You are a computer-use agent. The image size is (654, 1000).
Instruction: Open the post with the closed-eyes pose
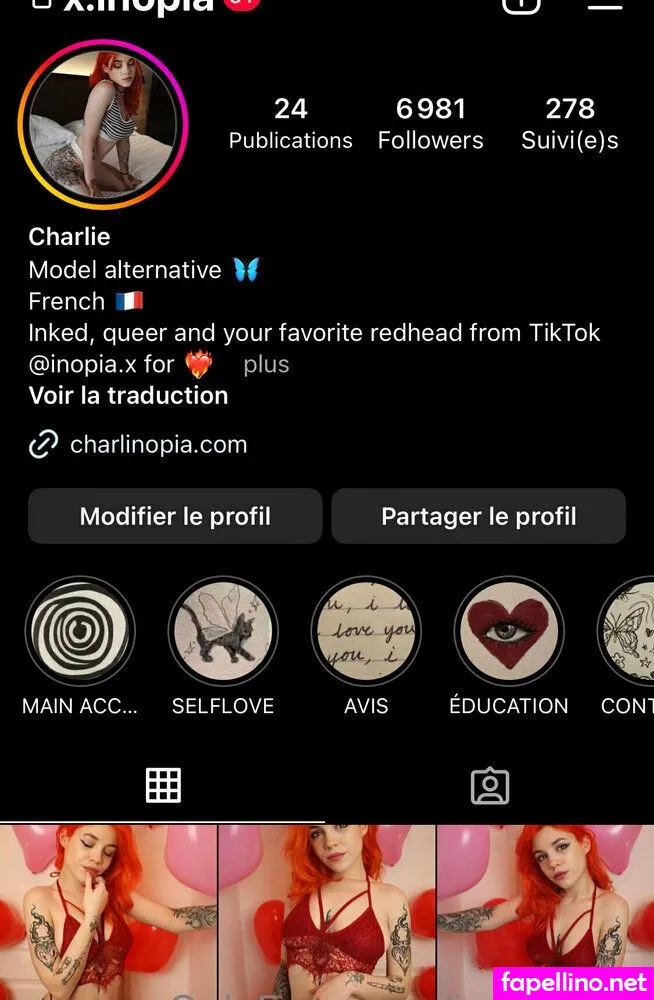click(x=108, y=912)
